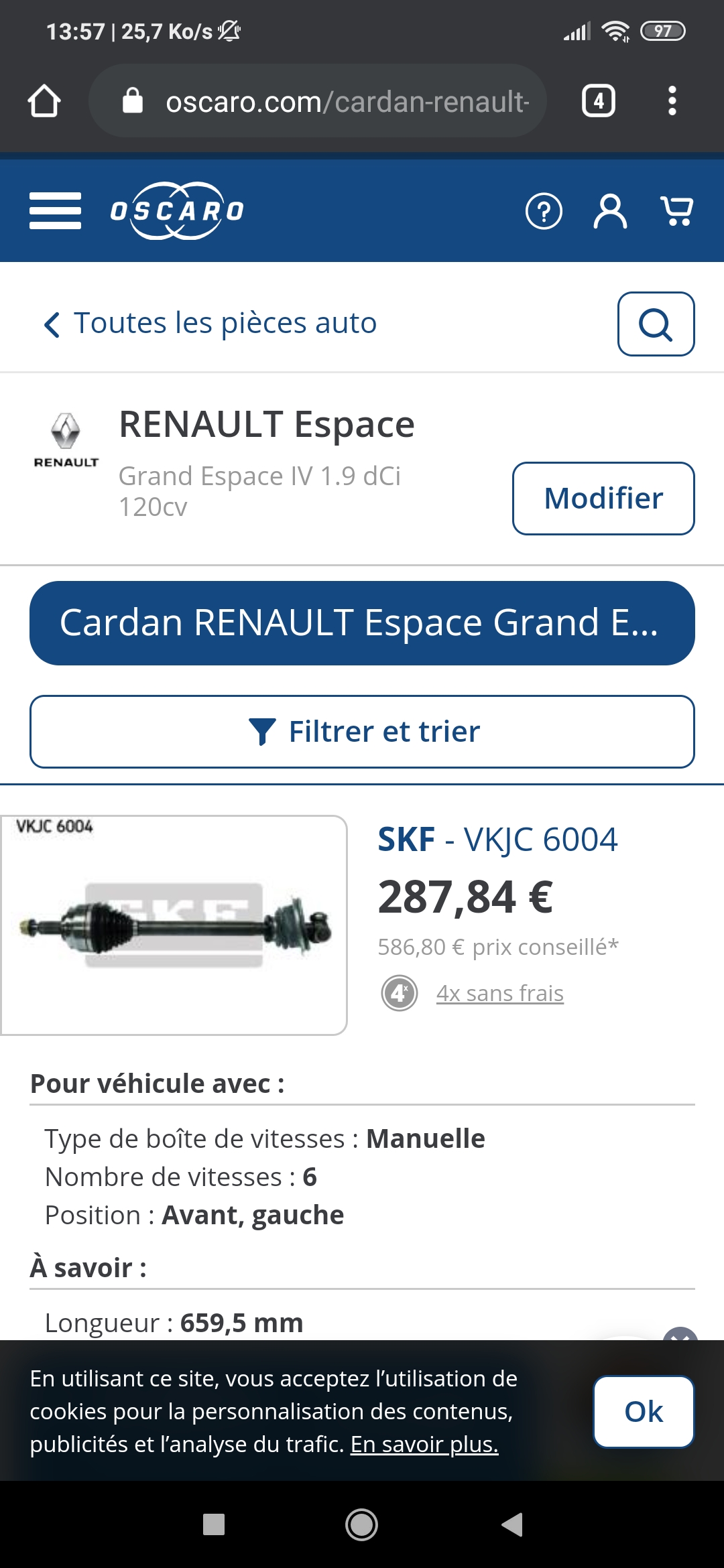The height and width of the screenshot is (1568, 724).
Task: Open the browser tab switcher
Action: [598, 101]
